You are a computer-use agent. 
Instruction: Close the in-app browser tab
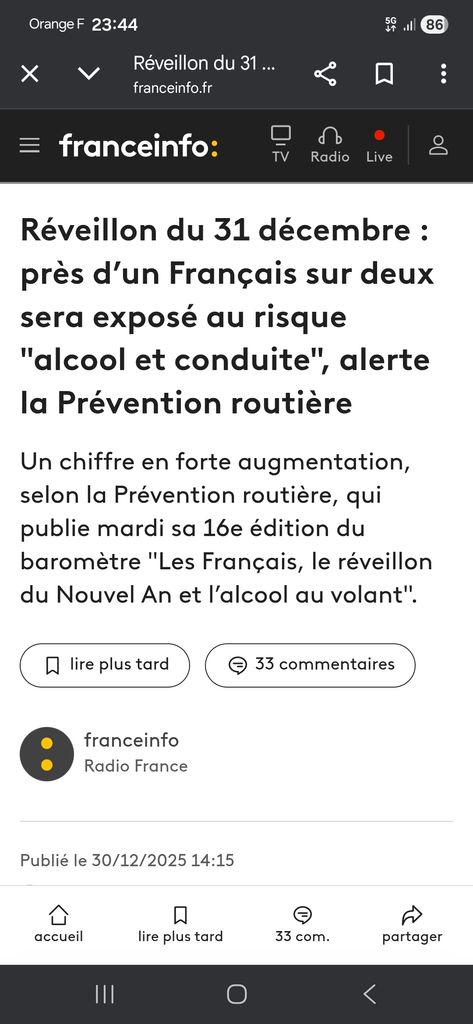coord(29,74)
